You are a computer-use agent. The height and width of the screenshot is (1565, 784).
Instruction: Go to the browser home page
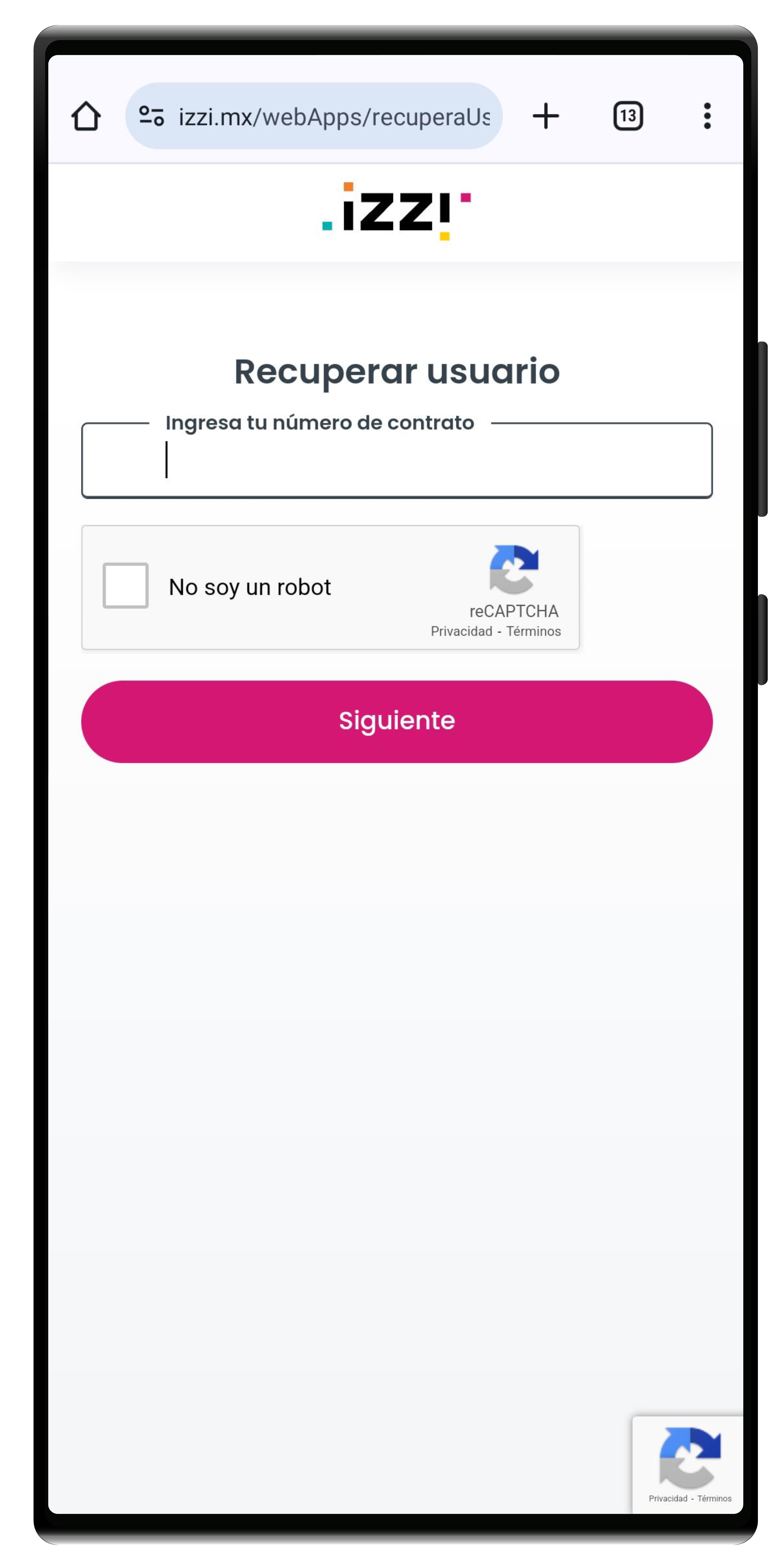[86, 115]
